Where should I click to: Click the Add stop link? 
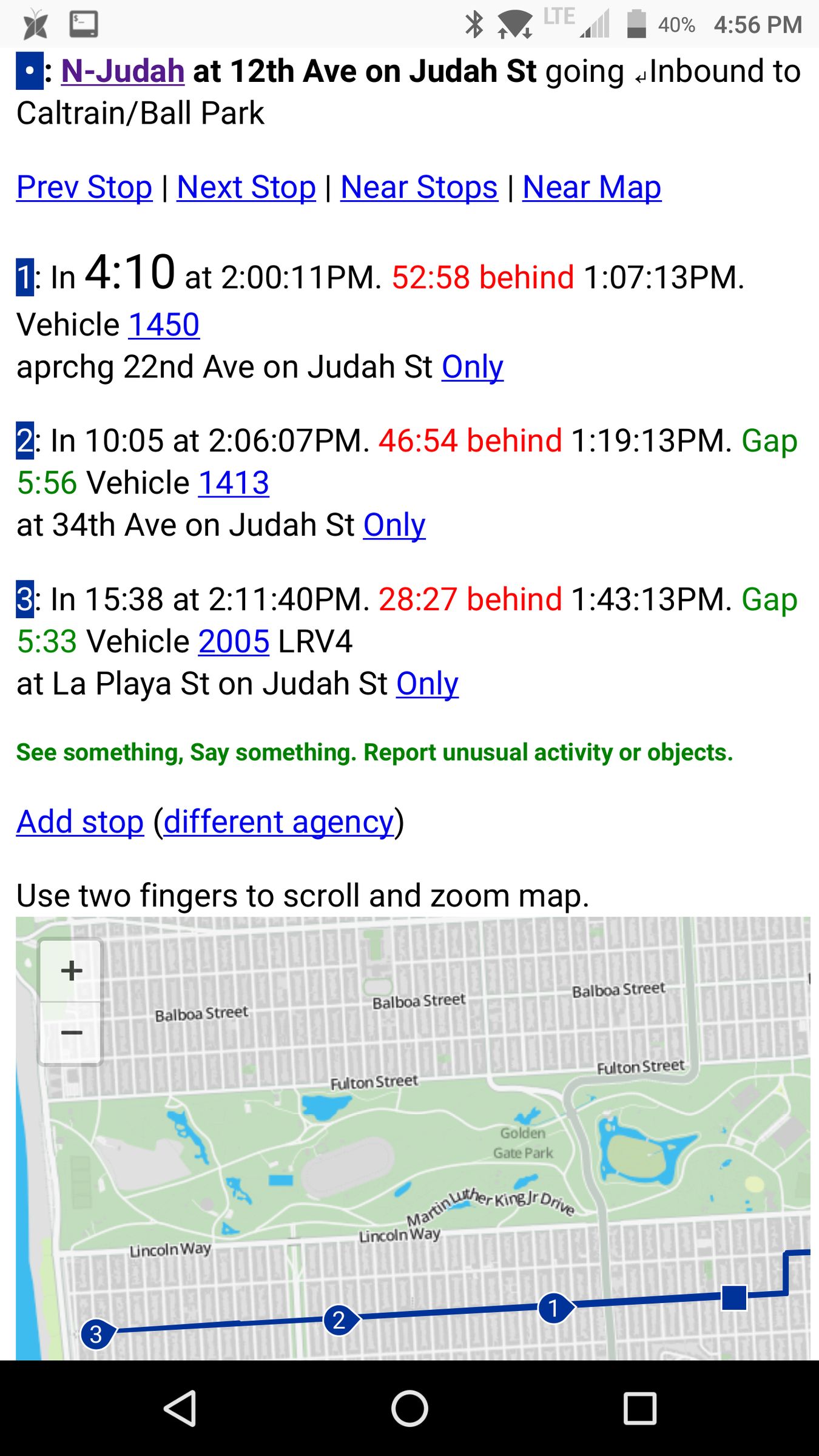click(78, 821)
